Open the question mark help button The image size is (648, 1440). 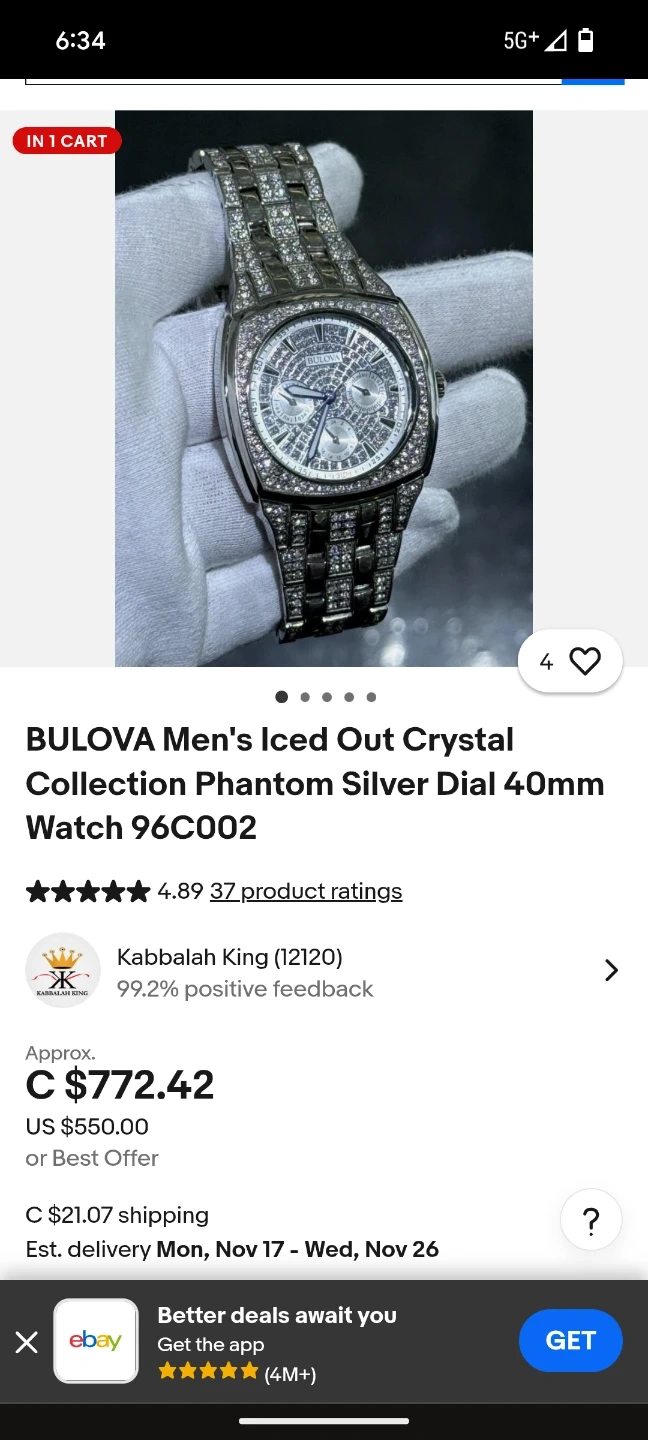[x=591, y=1220]
